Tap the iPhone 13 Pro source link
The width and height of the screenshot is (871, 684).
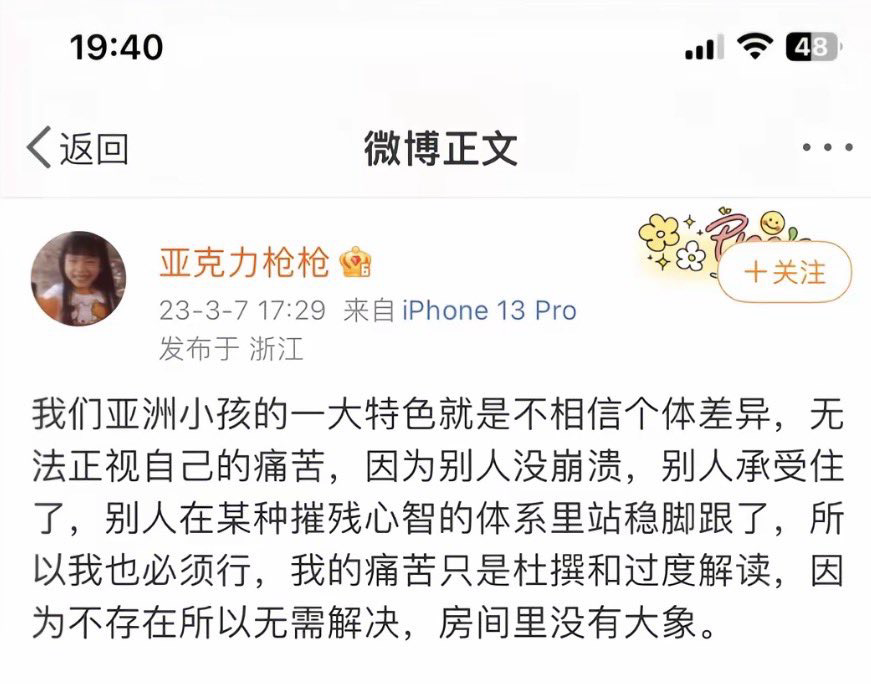pos(489,311)
